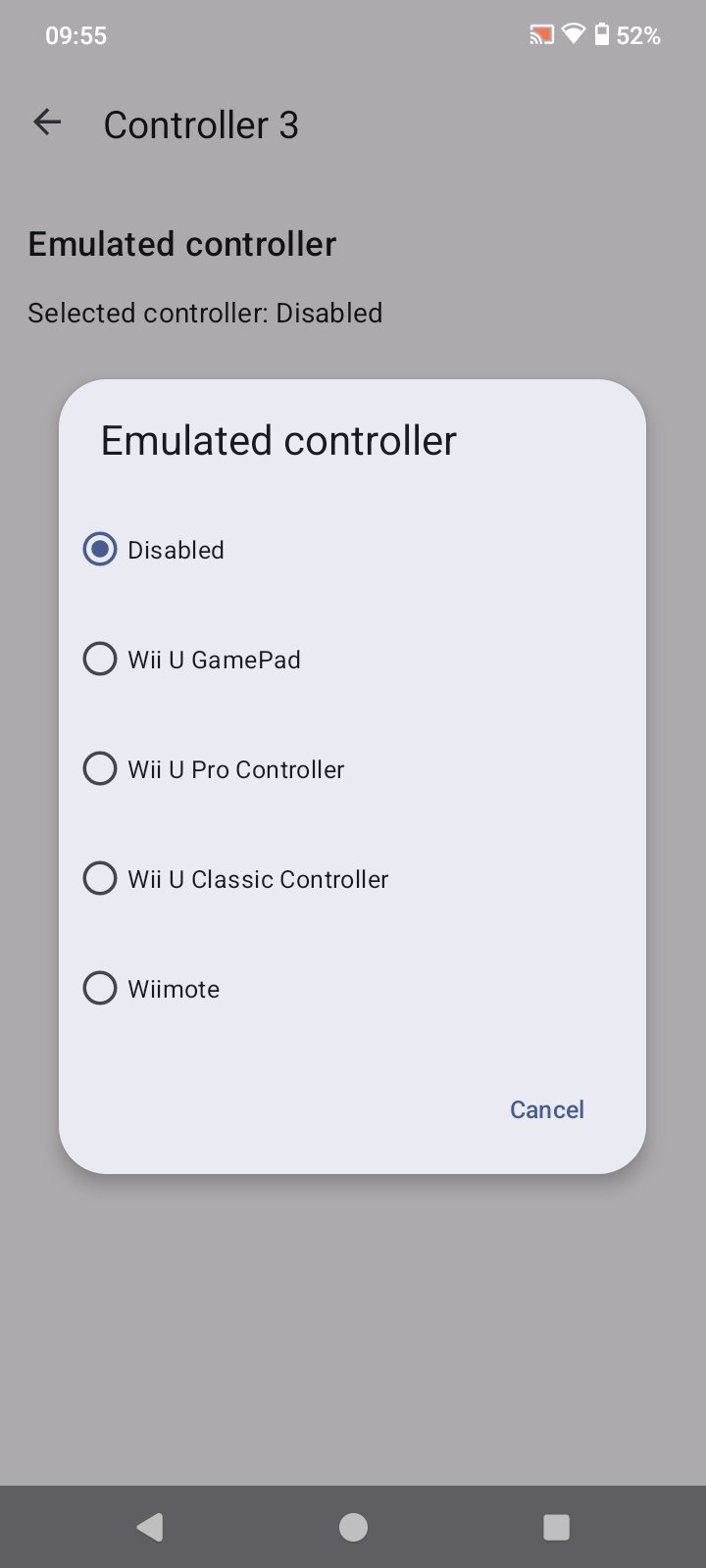Screen dimensions: 706x1568
Task: Tap the system back navigation button
Action: point(149,1527)
